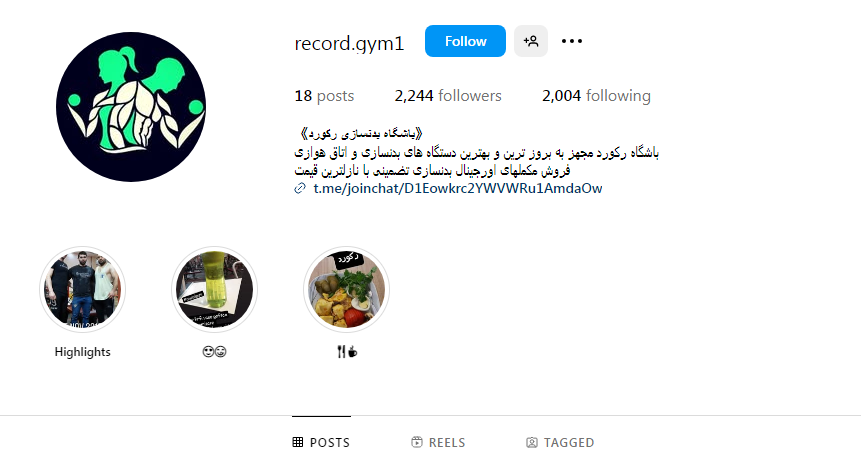
Task: Open the green bottle story highlight
Action: tap(215, 290)
